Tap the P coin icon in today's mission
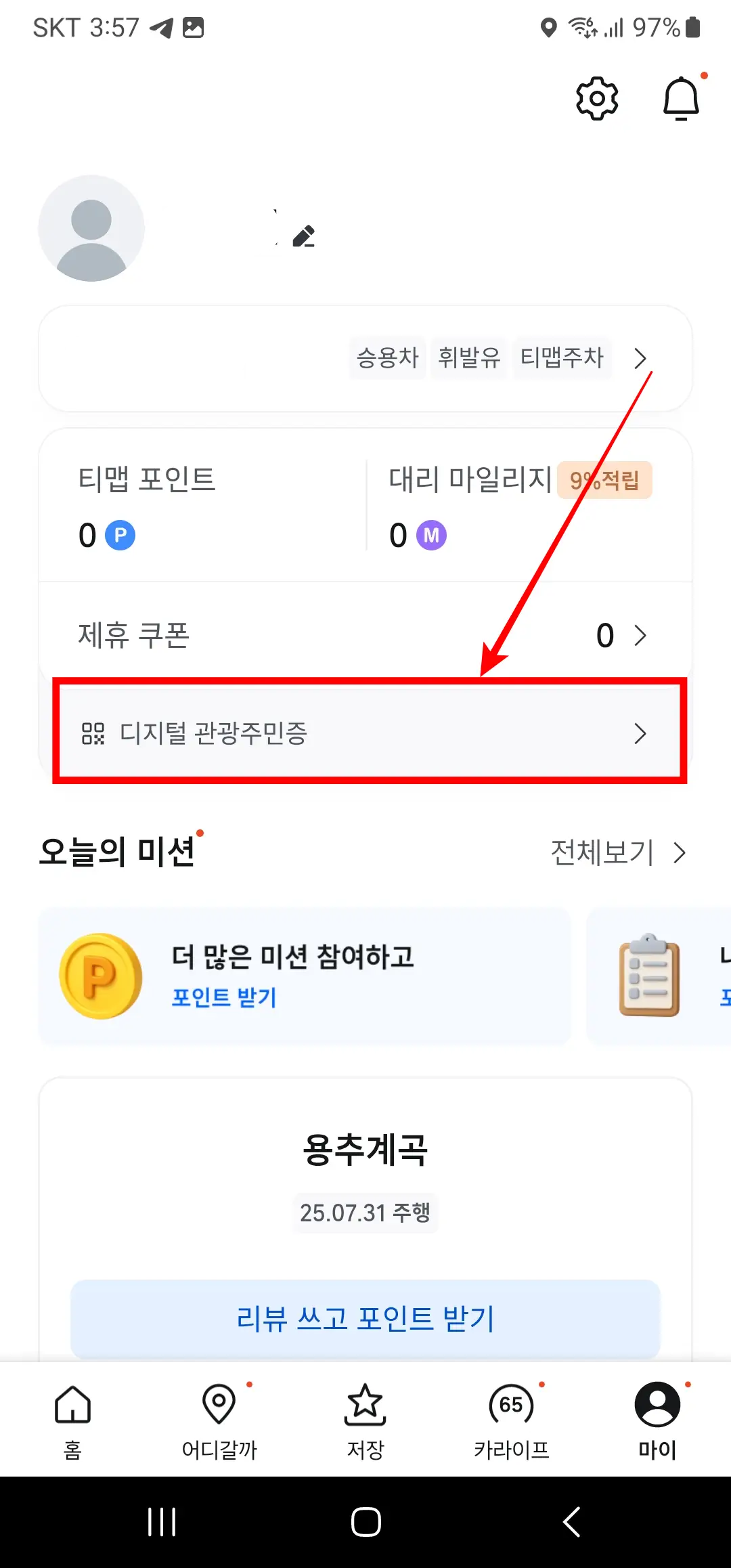Viewport: 731px width, 1568px height. point(102,975)
